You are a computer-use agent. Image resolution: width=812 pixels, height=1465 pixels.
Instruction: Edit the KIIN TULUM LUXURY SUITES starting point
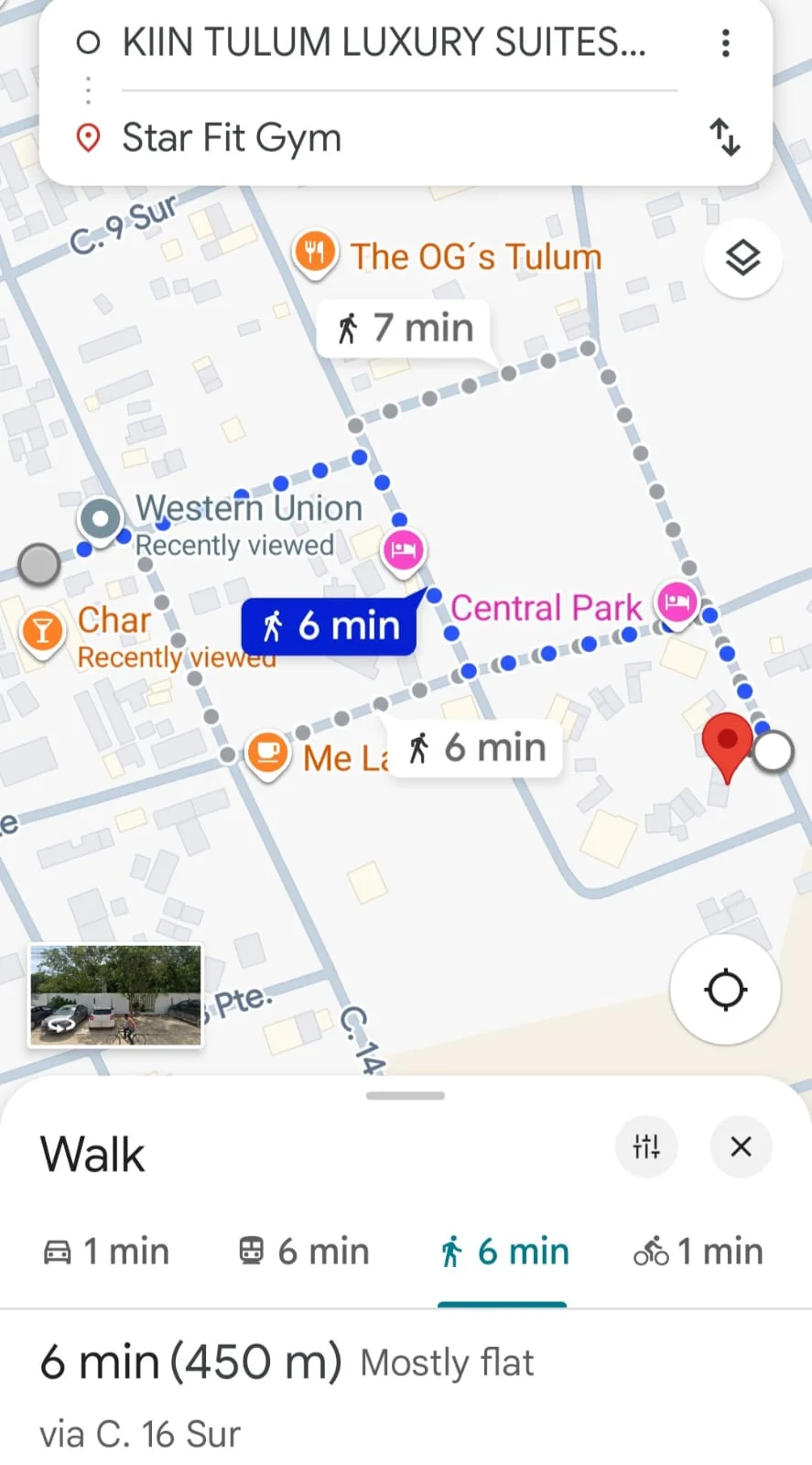pyautogui.click(x=384, y=43)
